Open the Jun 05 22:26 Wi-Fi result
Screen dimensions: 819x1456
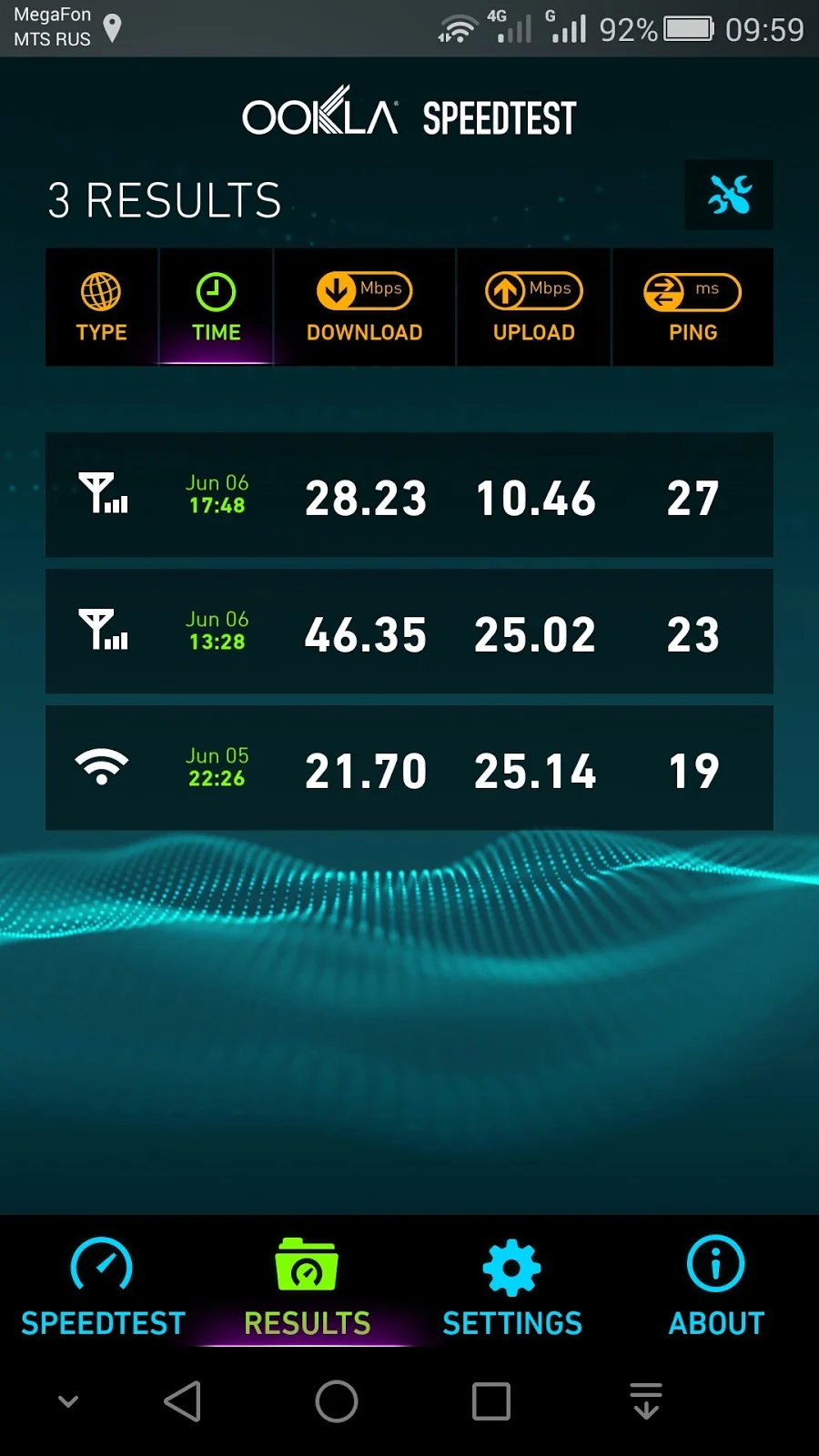tap(409, 769)
